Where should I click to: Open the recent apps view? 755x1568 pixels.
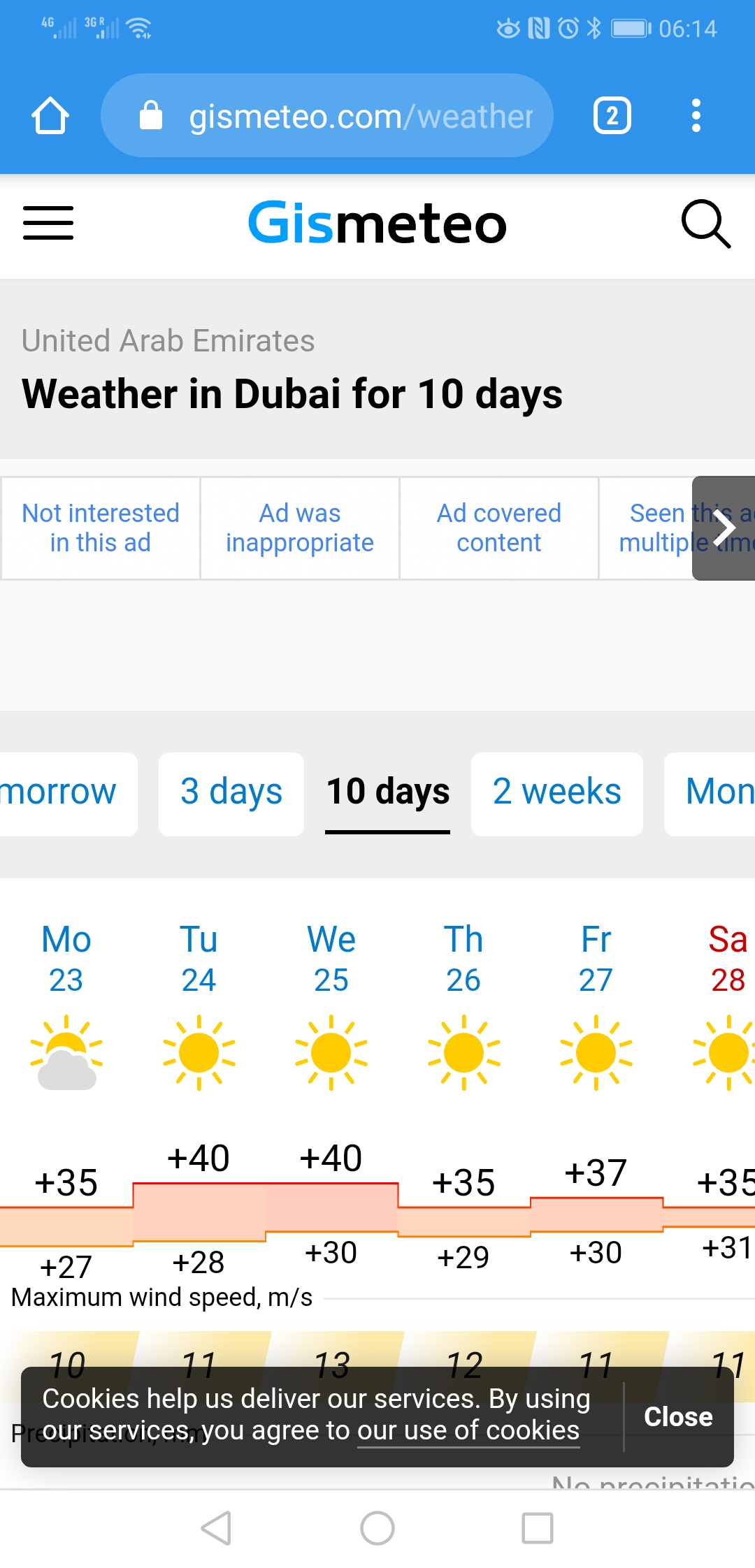click(x=538, y=1528)
